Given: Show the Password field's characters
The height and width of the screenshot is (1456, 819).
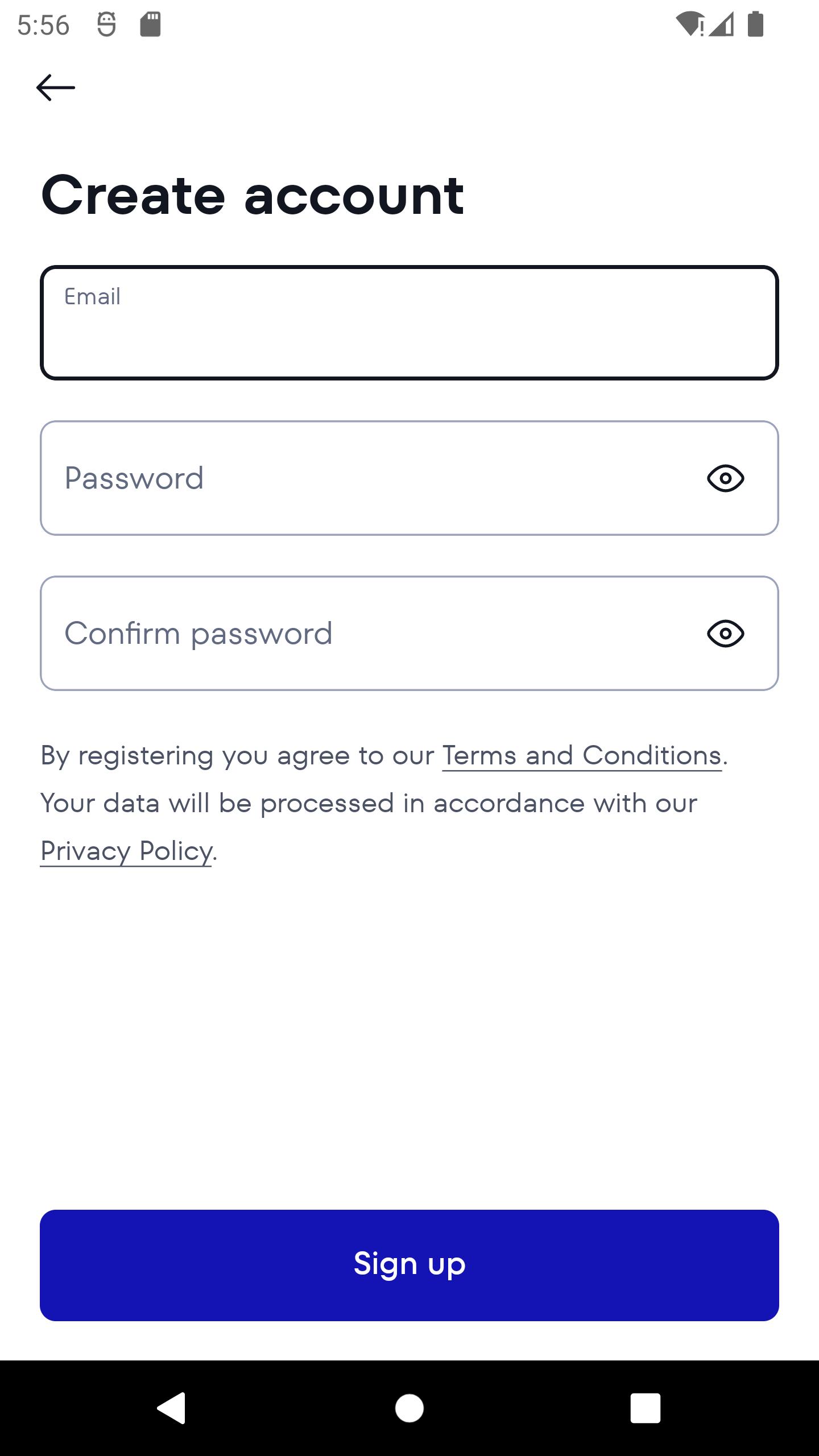Looking at the screenshot, I should [725, 478].
